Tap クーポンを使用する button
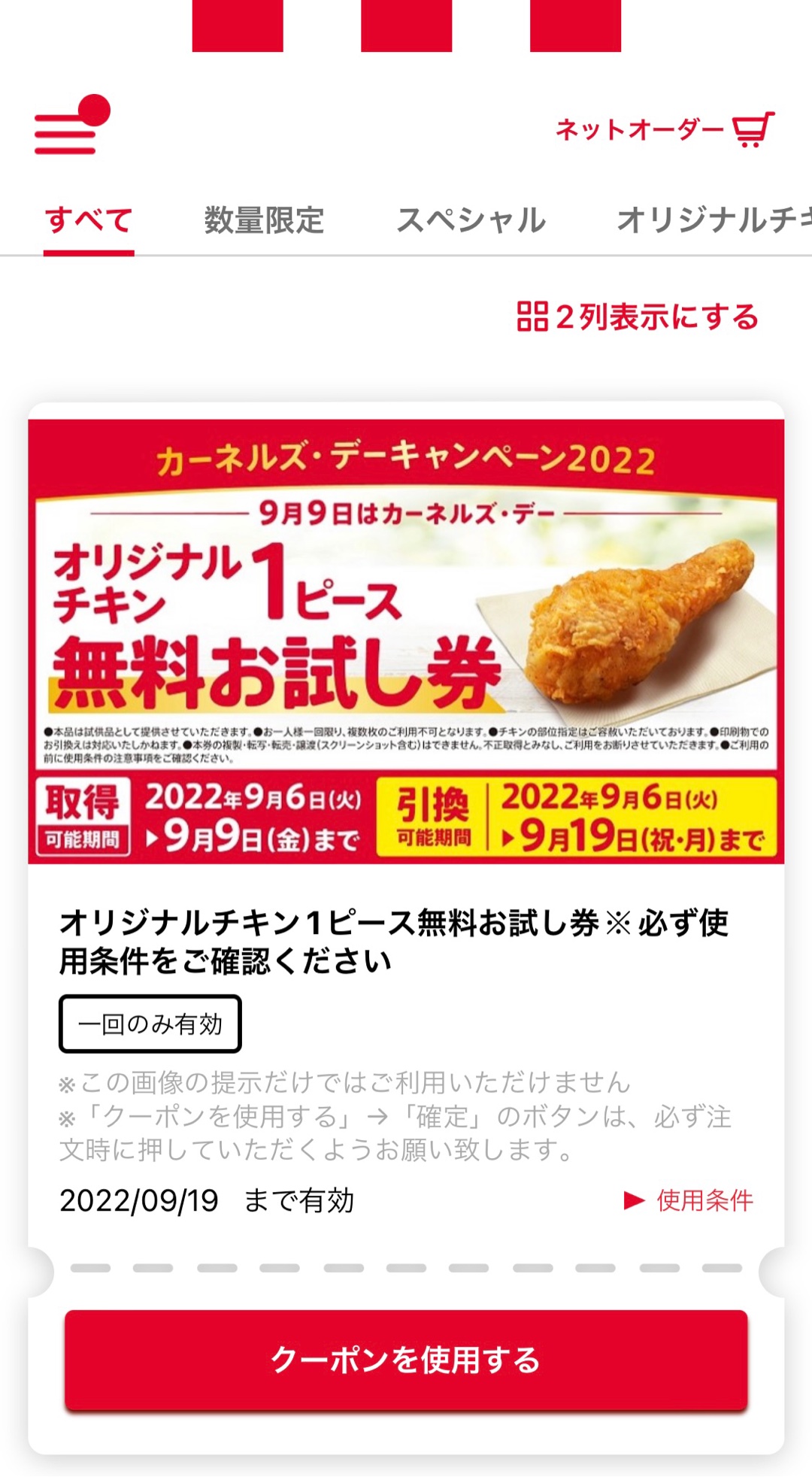The width and height of the screenshot is (812, 1477). click(x=406, y=1360)
